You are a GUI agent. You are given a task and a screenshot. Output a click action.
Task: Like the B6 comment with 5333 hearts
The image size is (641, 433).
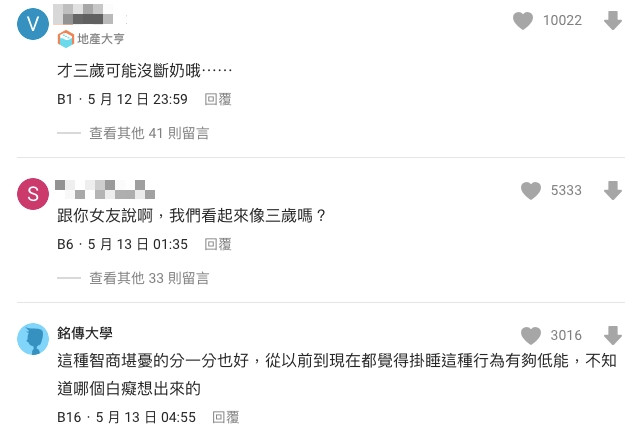point(531,190)
